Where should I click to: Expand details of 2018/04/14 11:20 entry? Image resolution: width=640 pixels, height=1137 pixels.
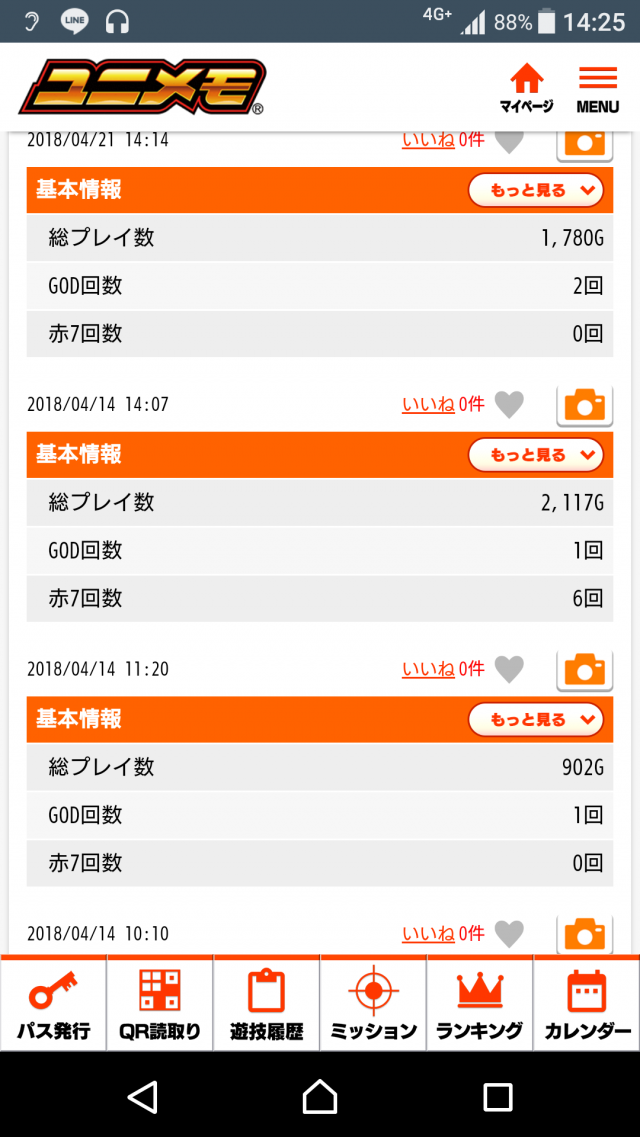pos(535,719)
